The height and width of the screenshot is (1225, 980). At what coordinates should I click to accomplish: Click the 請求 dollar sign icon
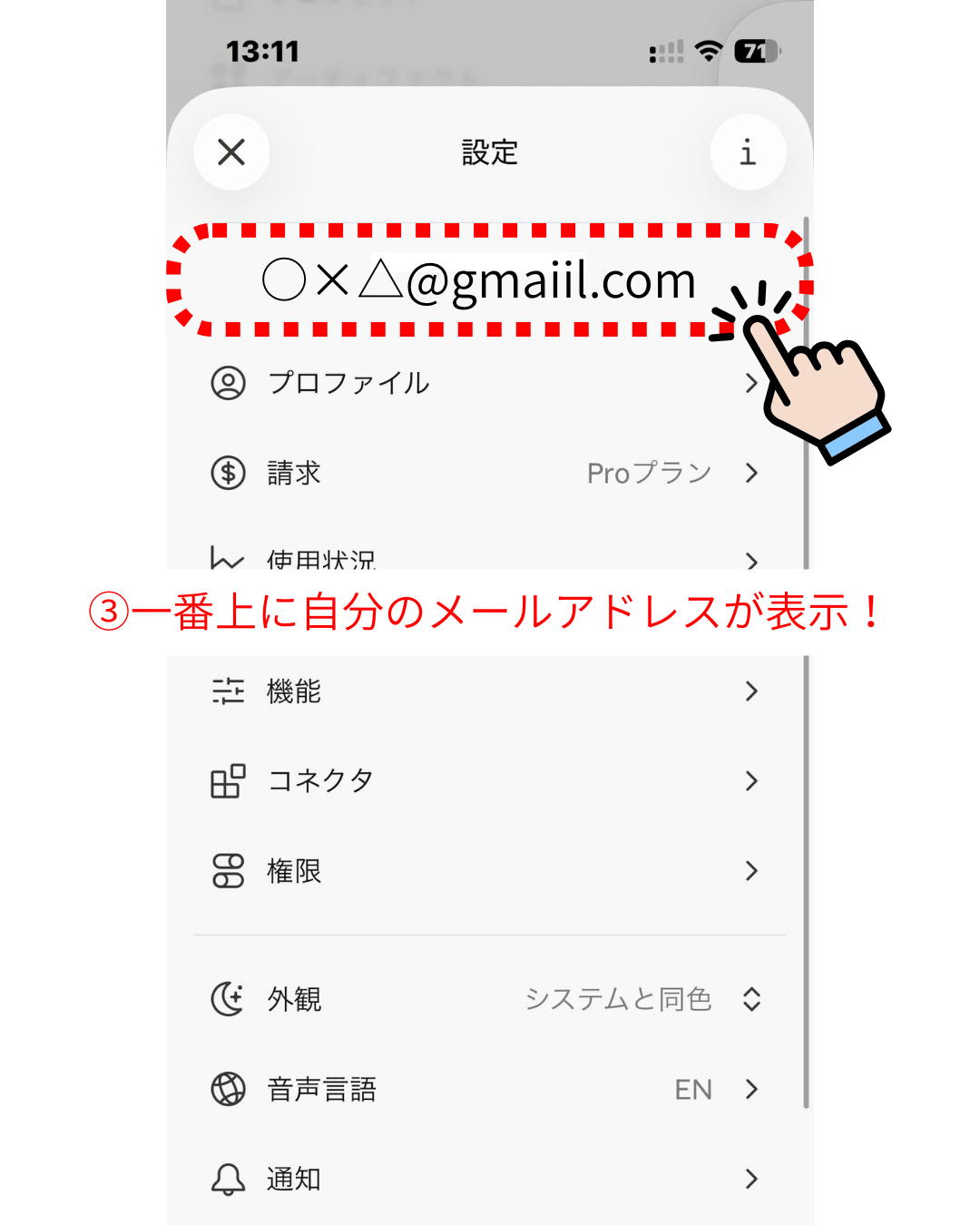(229, 473)
